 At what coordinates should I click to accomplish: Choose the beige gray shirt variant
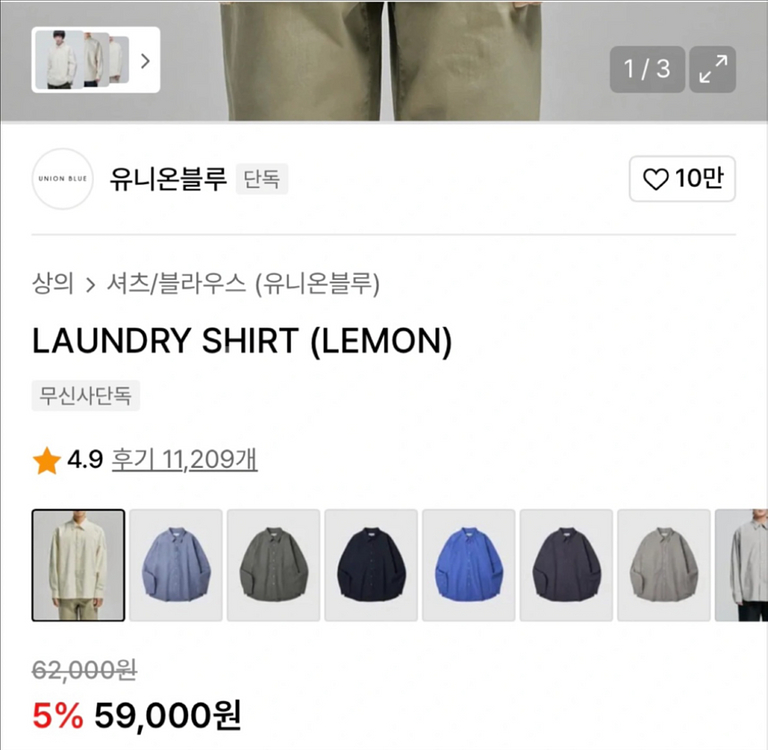(x=663, y=565)
